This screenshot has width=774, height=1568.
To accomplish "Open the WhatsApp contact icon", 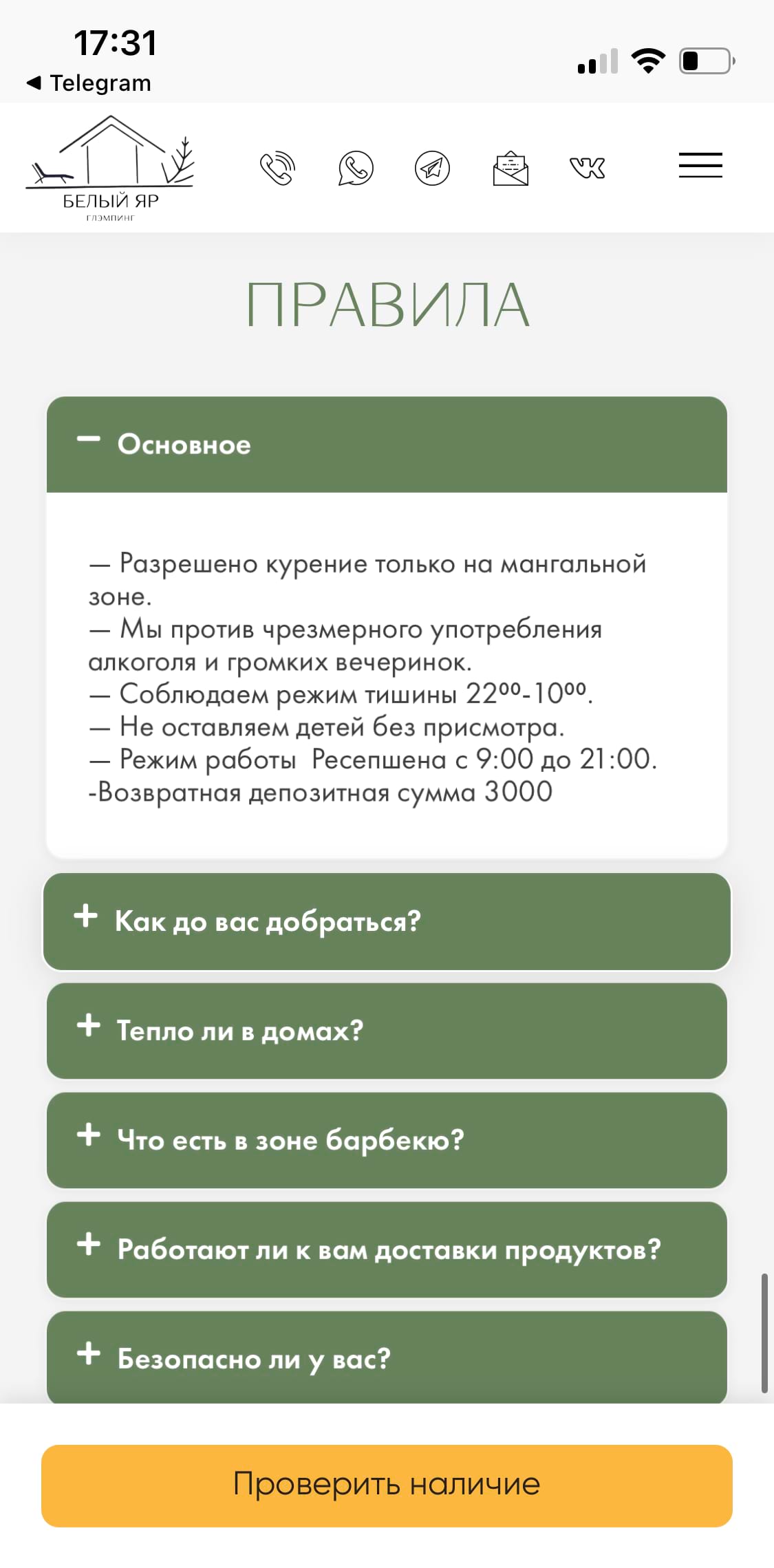I will [x=356, y=168].
